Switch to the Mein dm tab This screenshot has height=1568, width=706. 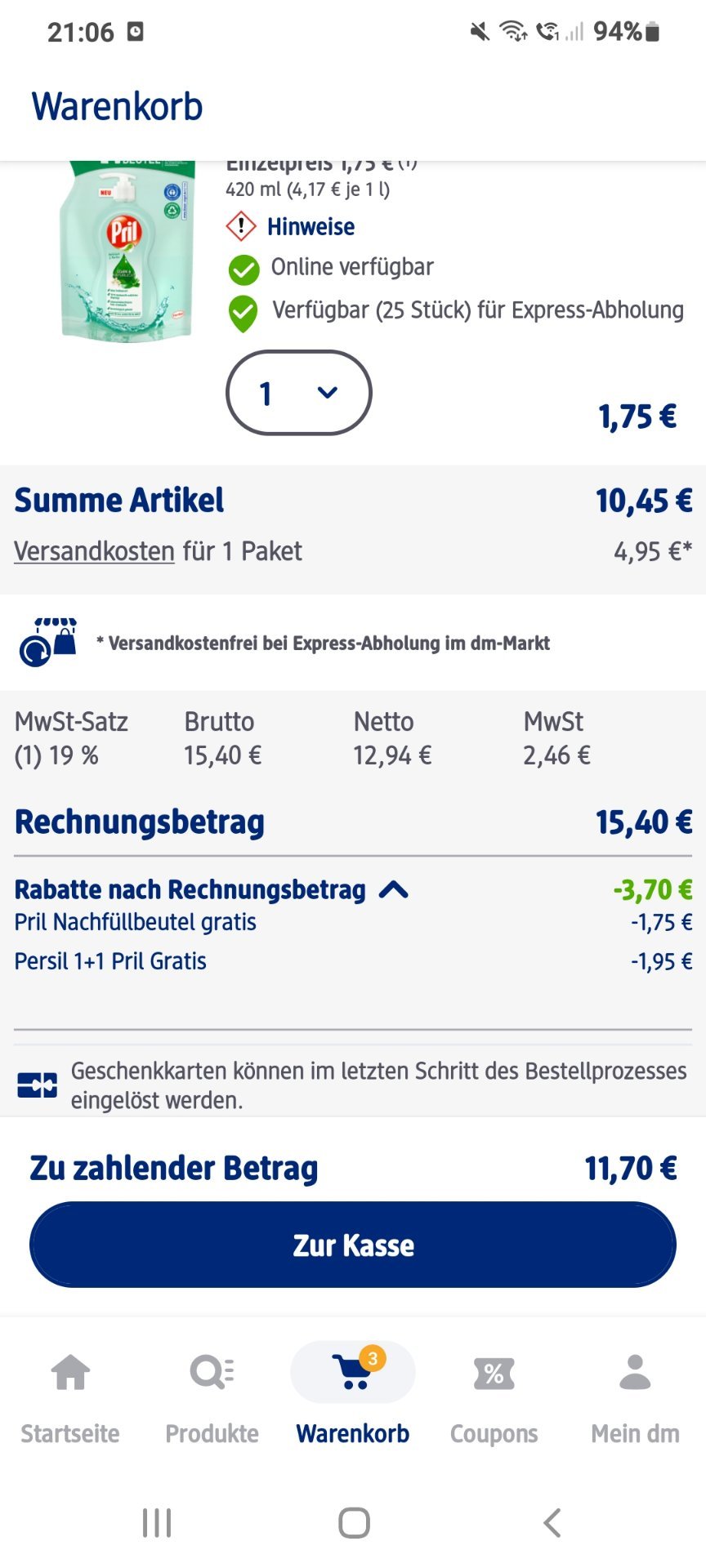point(635,1398)
